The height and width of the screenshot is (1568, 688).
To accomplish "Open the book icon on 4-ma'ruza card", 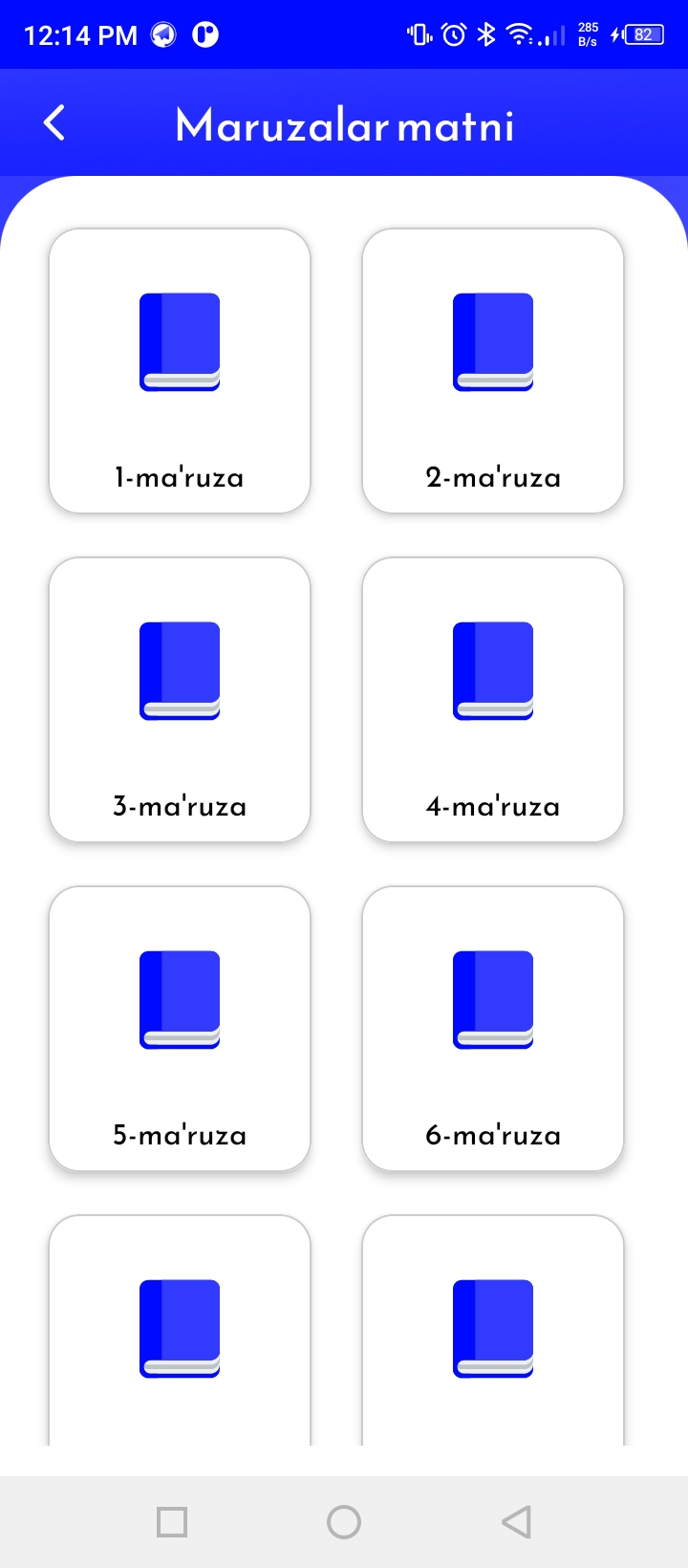I will click(x=493, y=669).
